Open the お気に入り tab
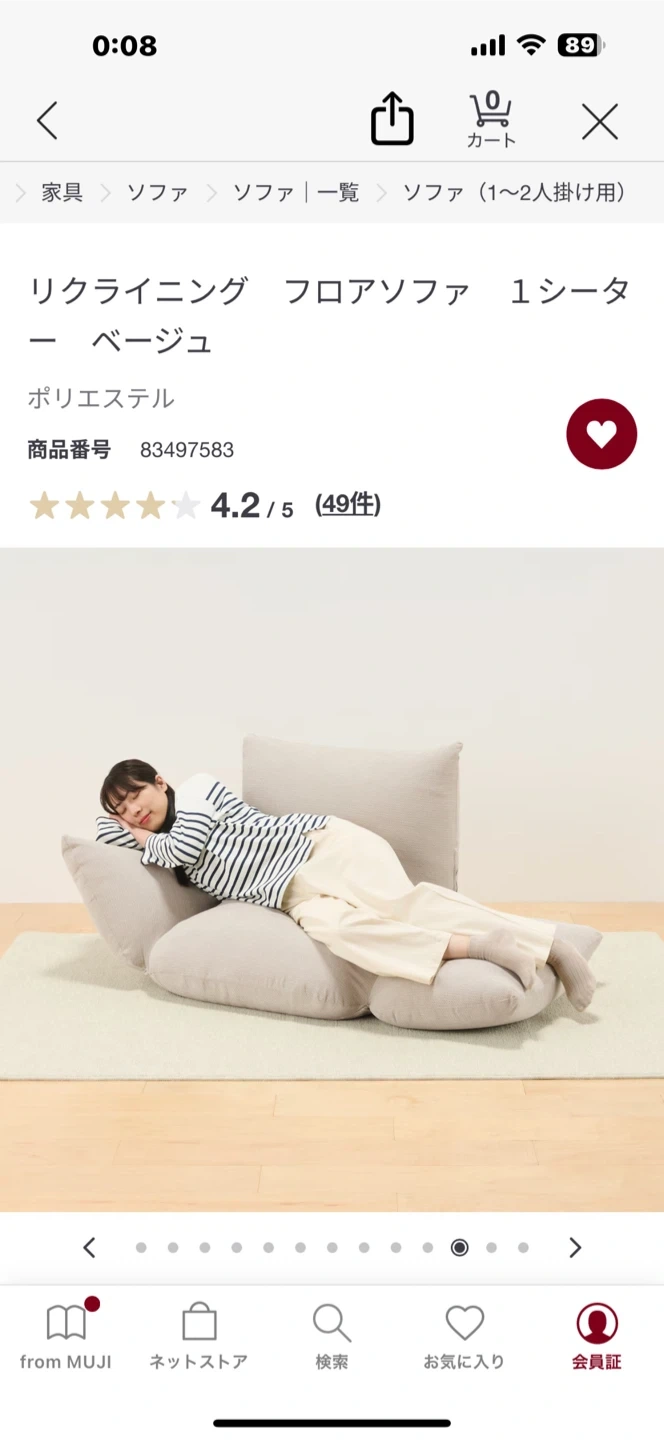Viewport: 664px width, 1440px height. (464, 1337)
